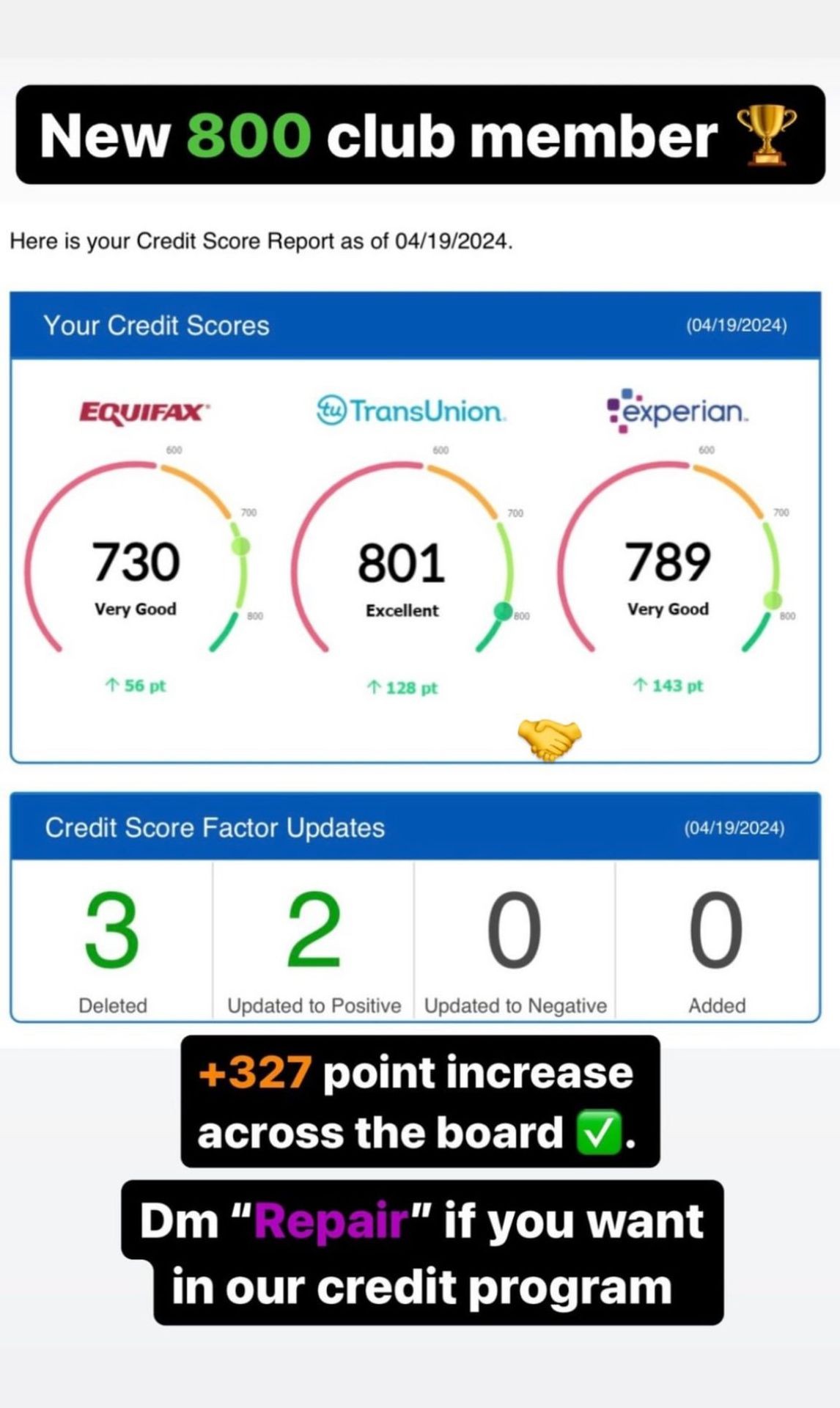The height and width of the screenshot is (1408, 840).
Task: Click the 04/19/2024 date in scores header
Action: [x=736, y=325]
